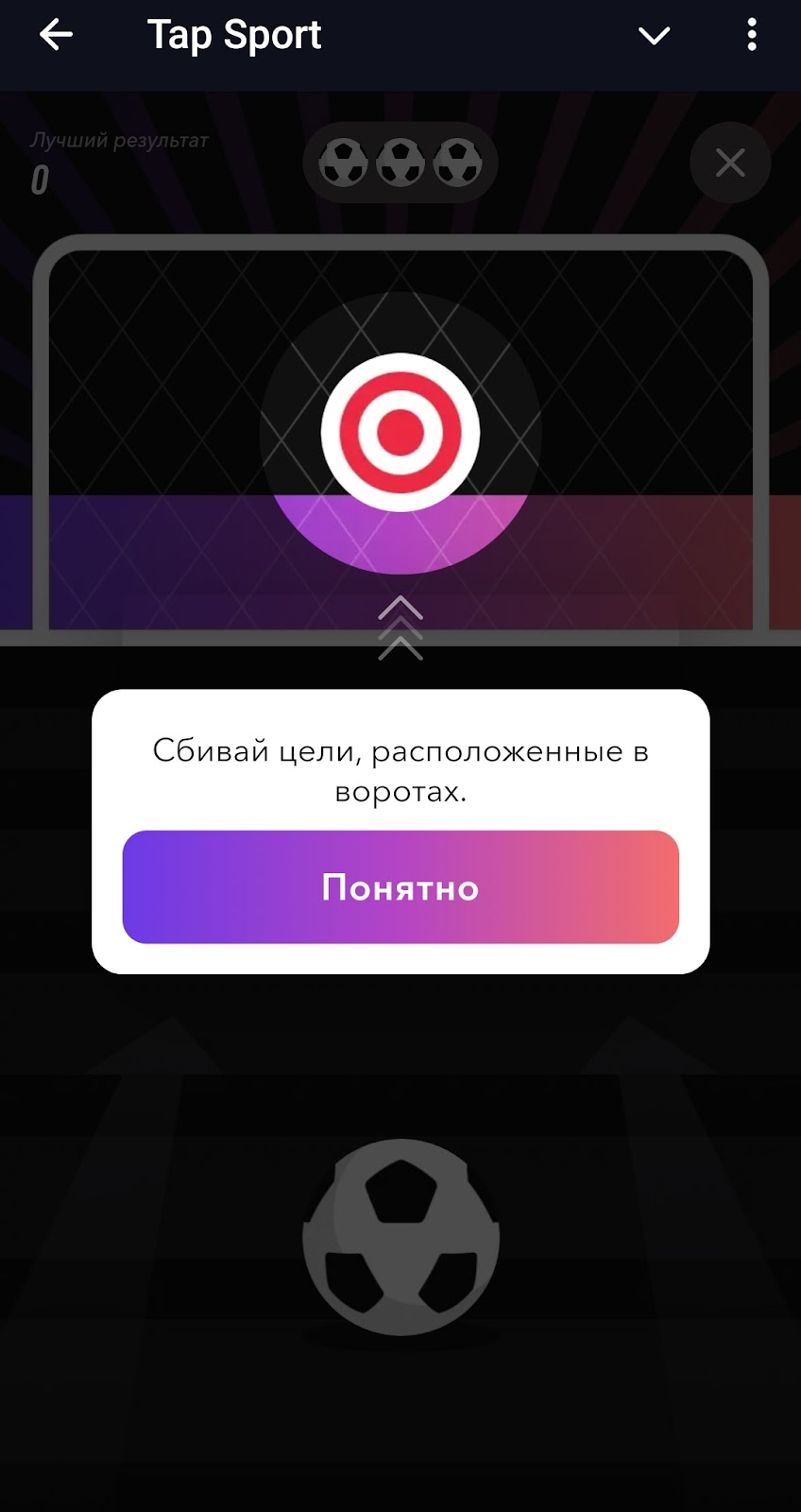Confirm the hint with Понятно

click(x=400, y=886)
